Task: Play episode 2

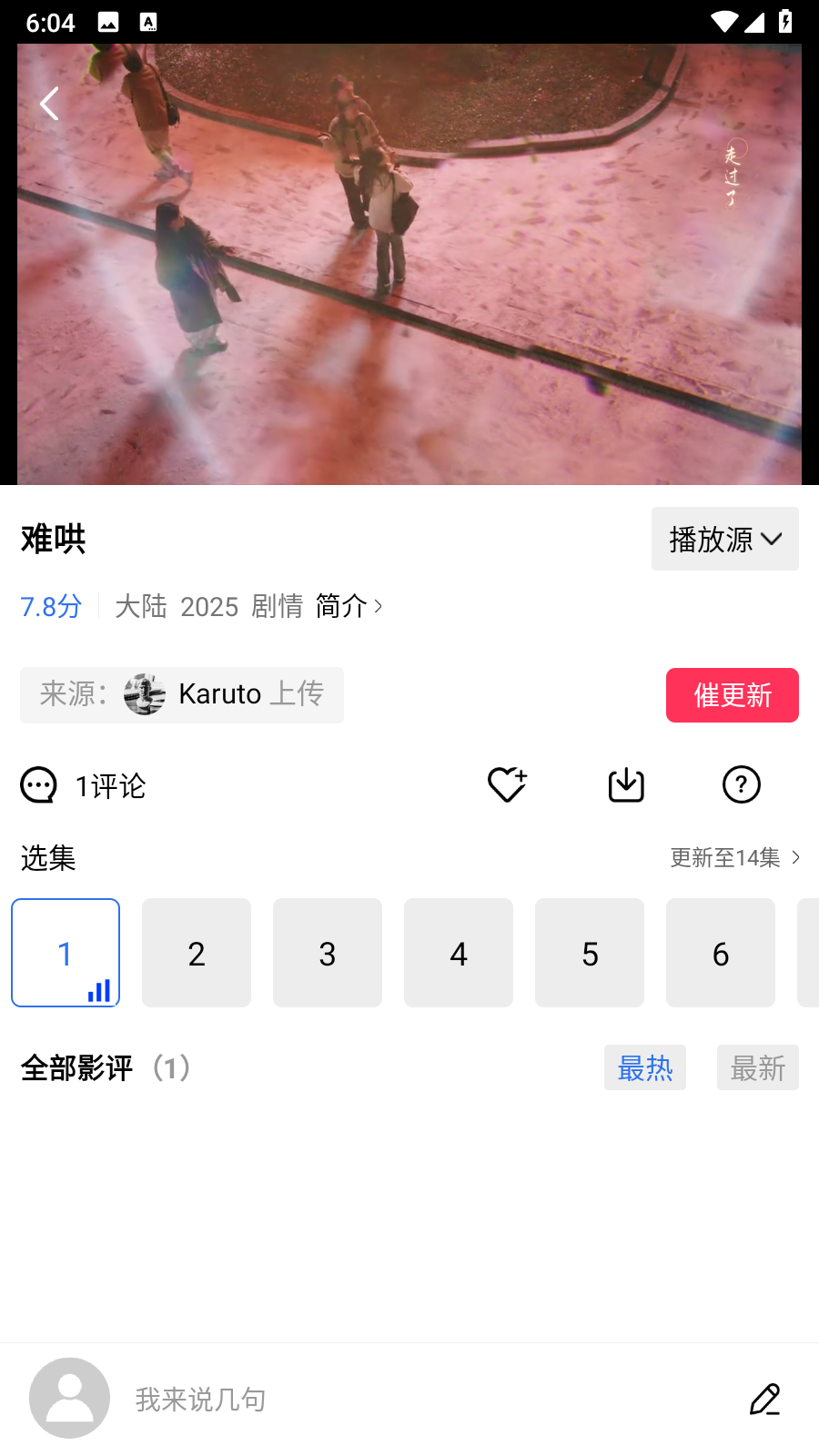Action: point(197,953)
